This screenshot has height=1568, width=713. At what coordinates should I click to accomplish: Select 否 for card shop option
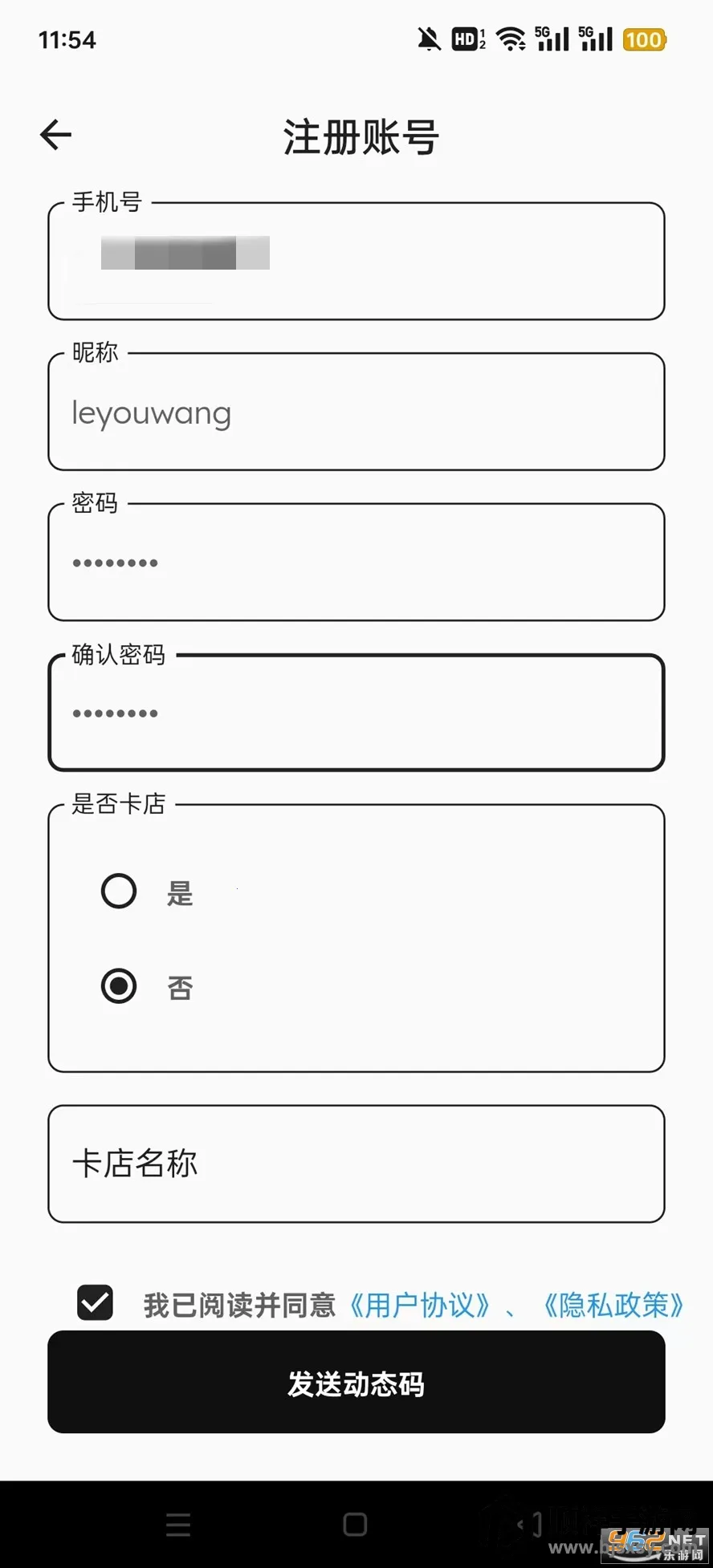(119, 986)
